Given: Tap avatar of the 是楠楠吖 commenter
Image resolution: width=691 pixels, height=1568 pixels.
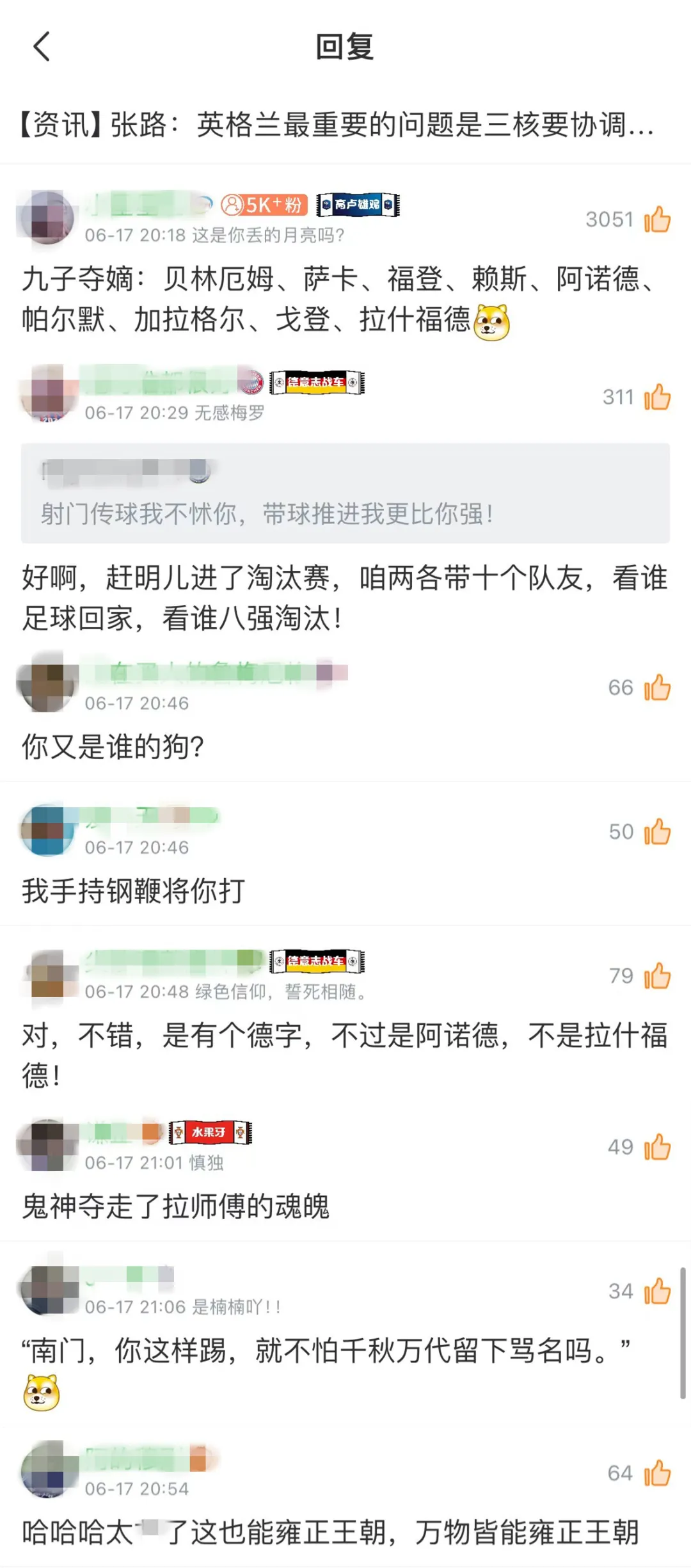Looking at the screenshot, I should pos(47,1290).
